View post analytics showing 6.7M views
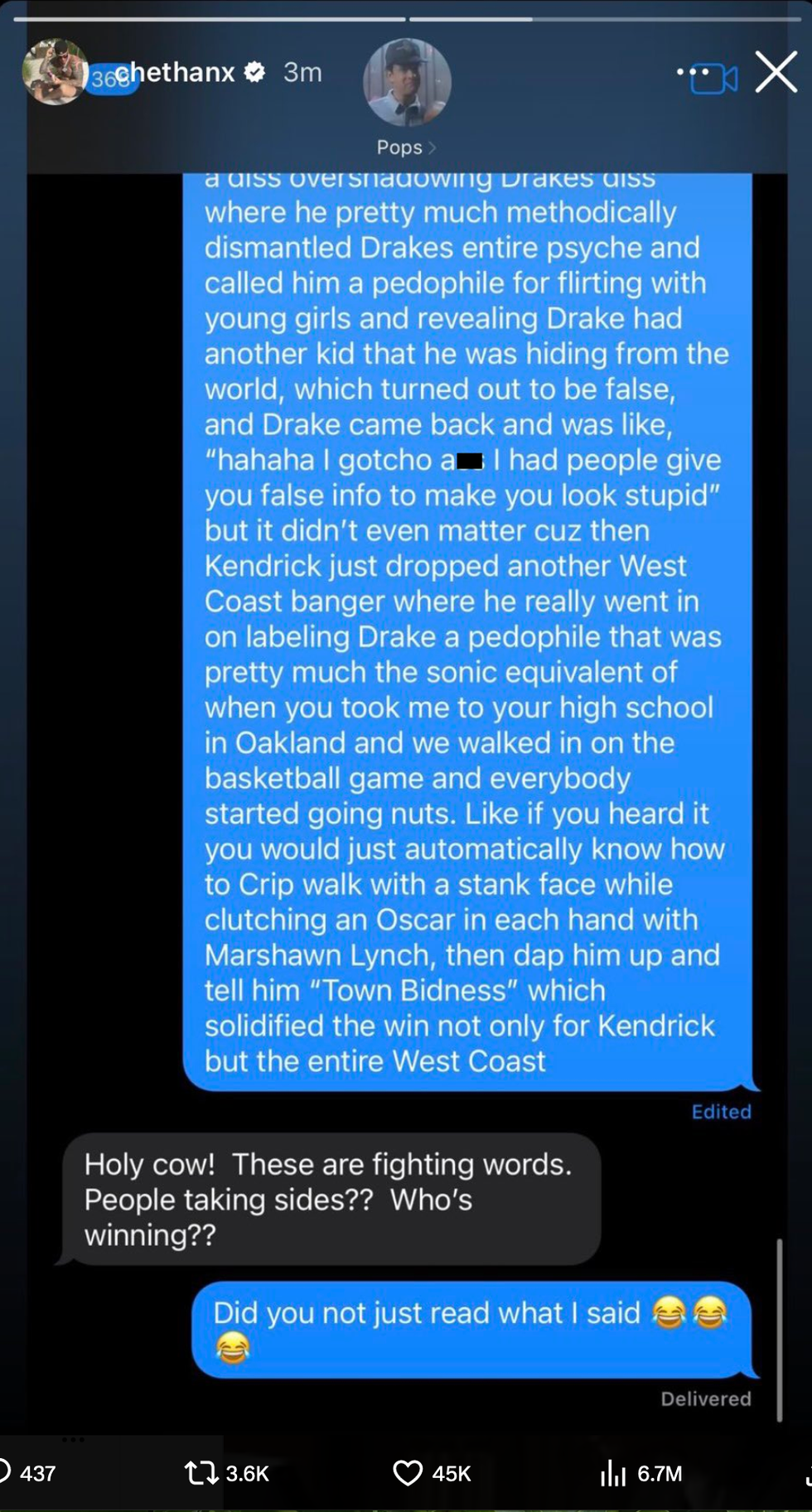812x1512 pixels. [613, 1473]
